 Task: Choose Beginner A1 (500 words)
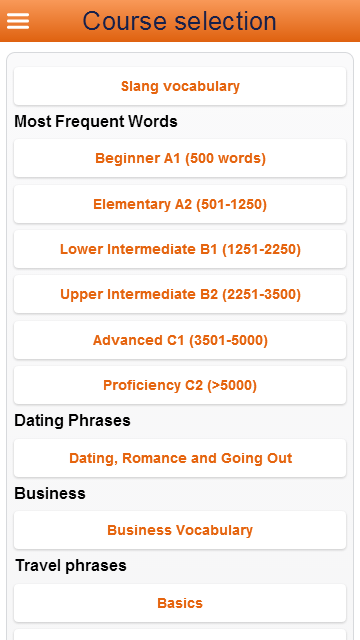(180, 158)
